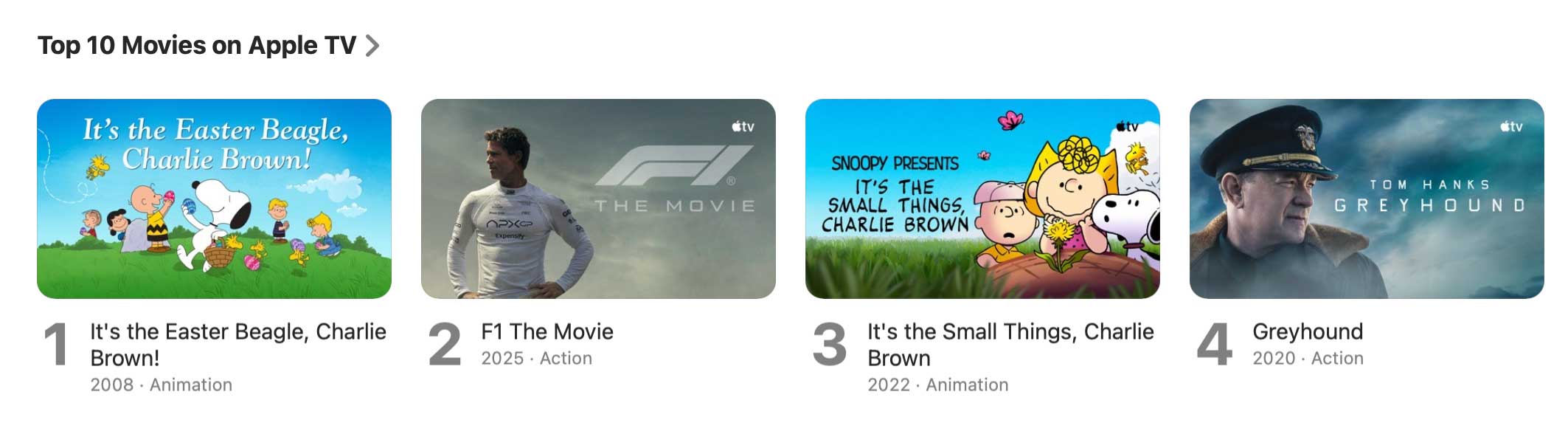Select It's the Small Things, Charlie Brown
Screen dimensions: 1568x434
click(982, 199)
